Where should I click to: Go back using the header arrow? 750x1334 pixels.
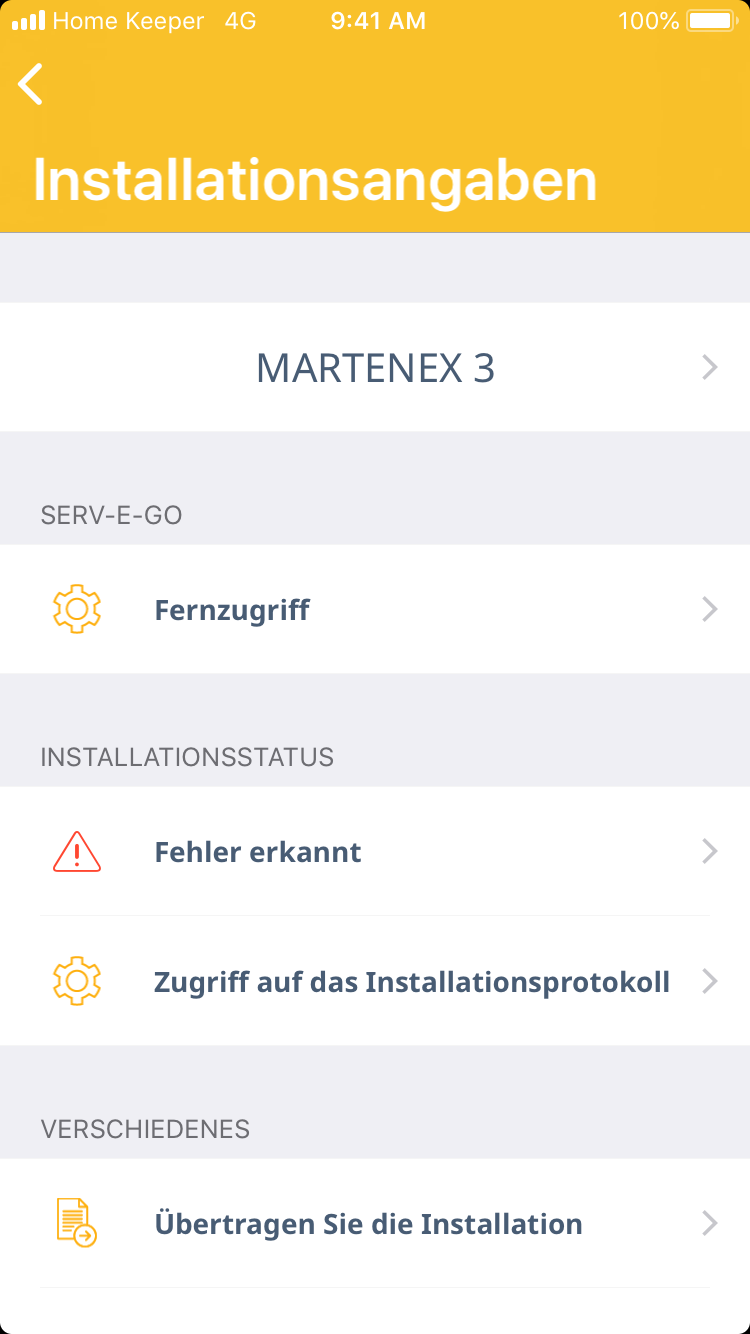(31, 84)
